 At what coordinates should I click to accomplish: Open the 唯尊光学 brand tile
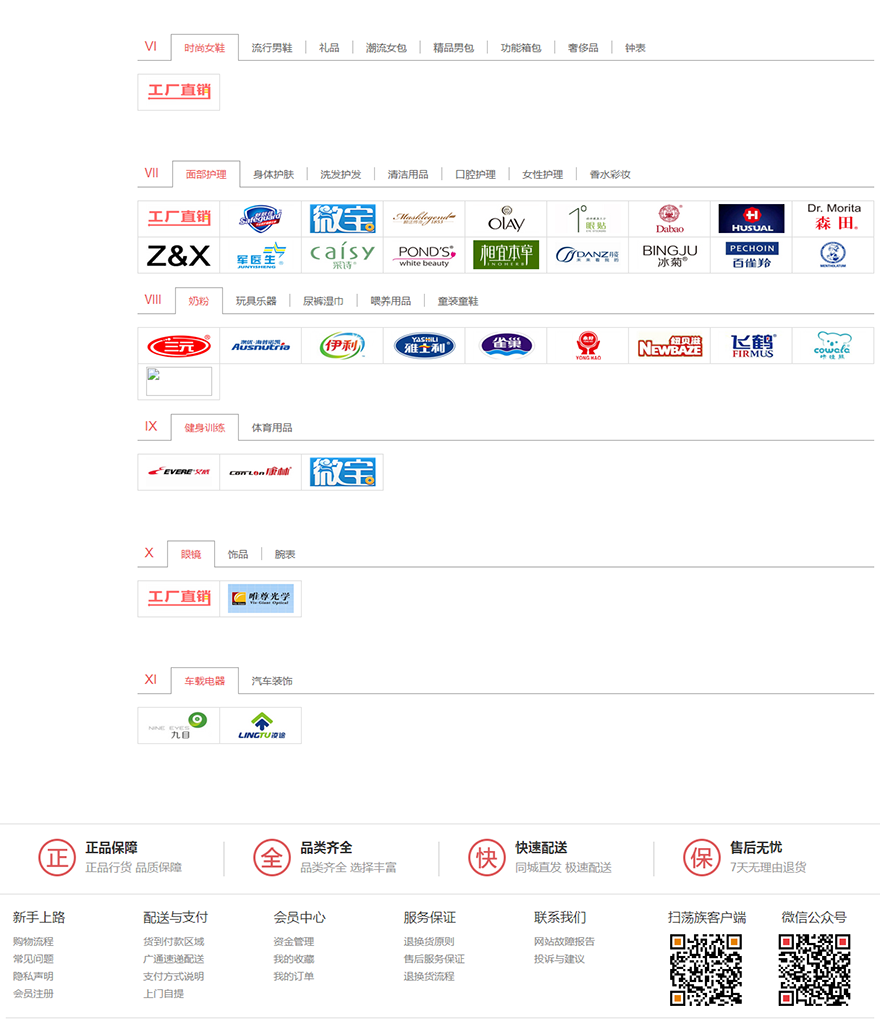260,599
